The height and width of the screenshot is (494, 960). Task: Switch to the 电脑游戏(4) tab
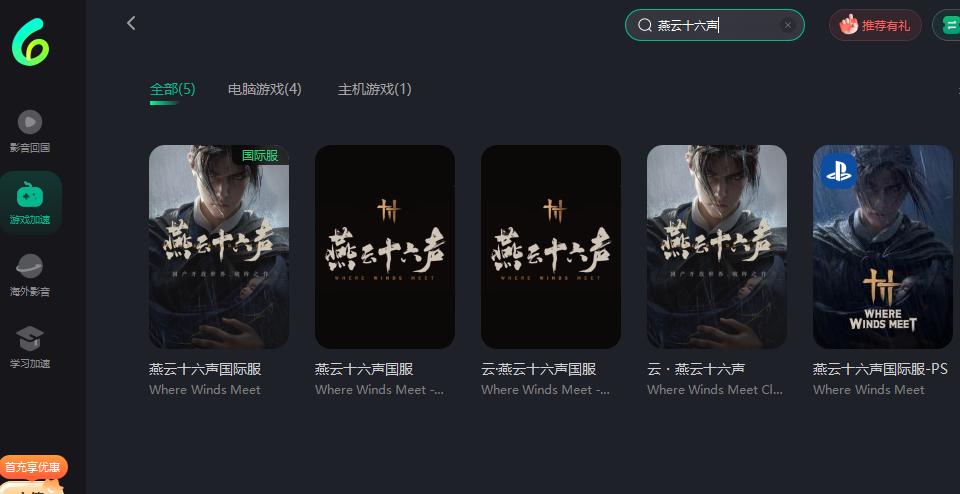click(264, 89)
